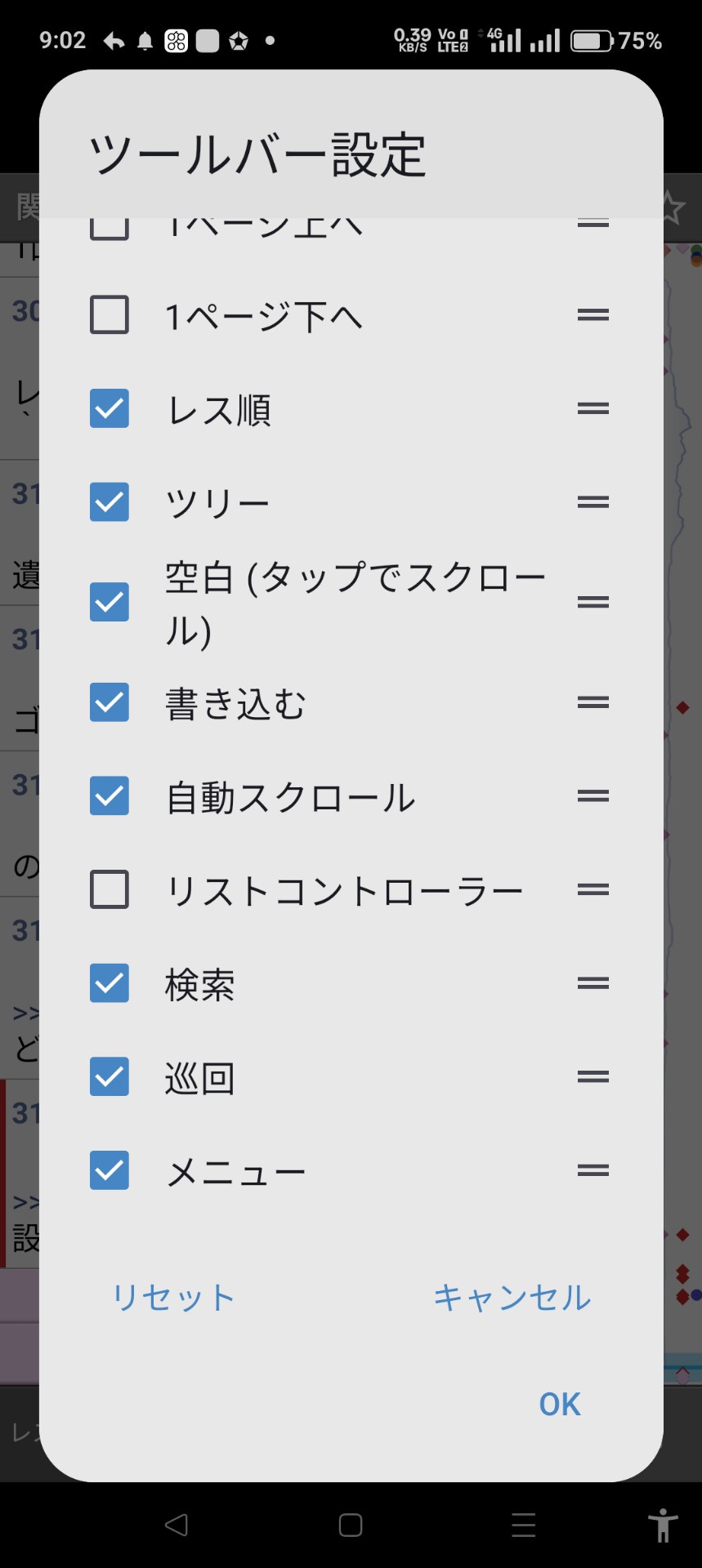This screenshot has height=1568, width=702.
Task: Tap the reorder handle beside 検索
Action: [x=593, y=983]
